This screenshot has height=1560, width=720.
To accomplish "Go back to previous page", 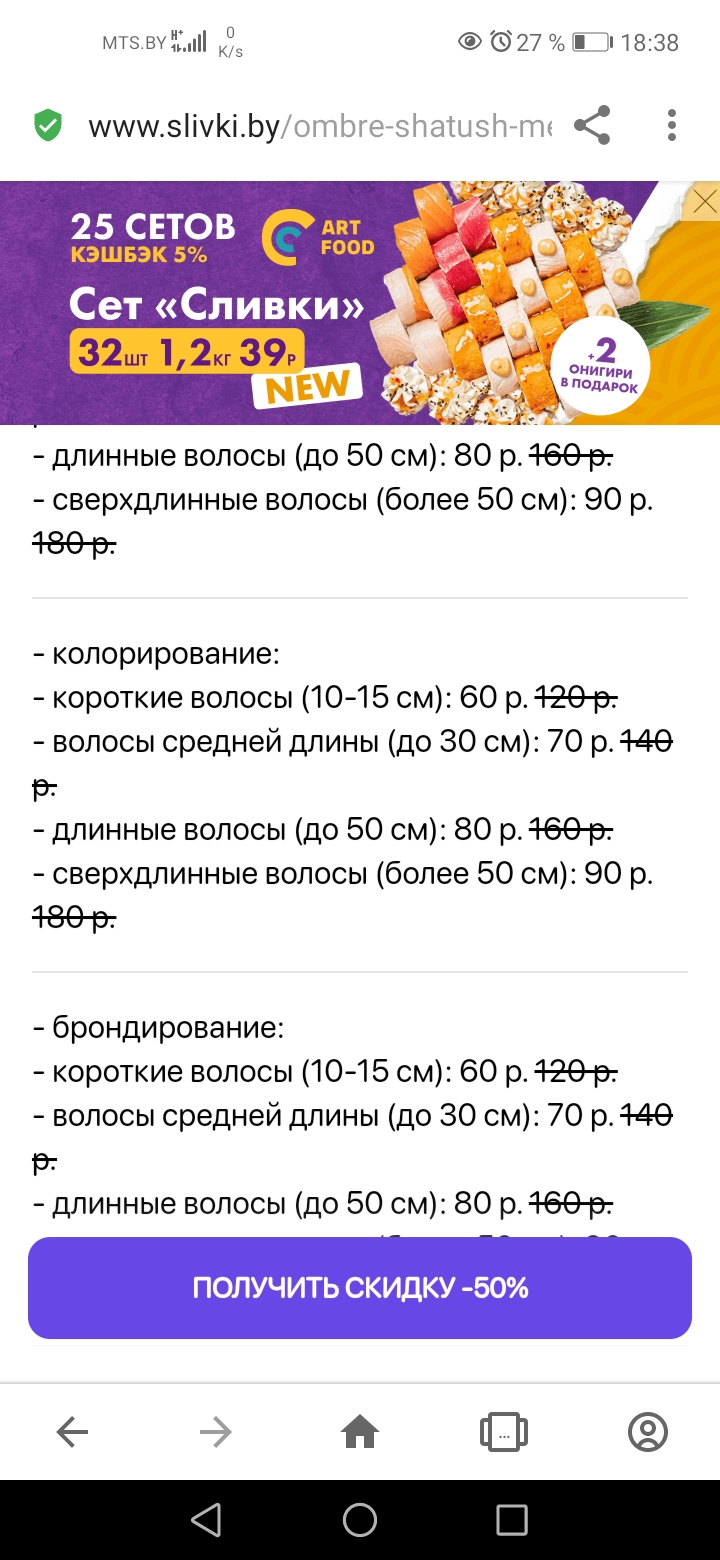I will pos(72,1433).
